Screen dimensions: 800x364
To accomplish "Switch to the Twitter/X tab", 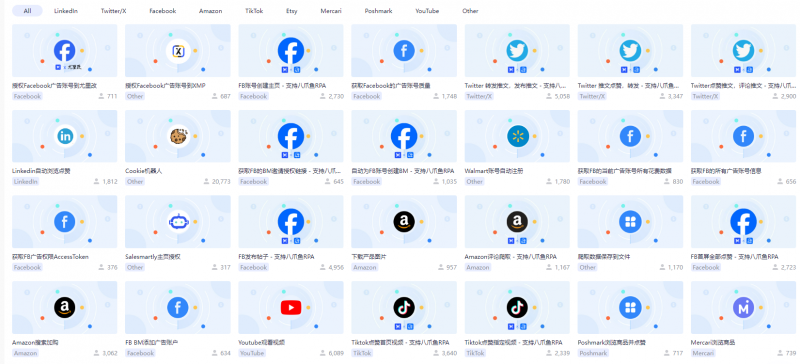I will click(113, 11).
